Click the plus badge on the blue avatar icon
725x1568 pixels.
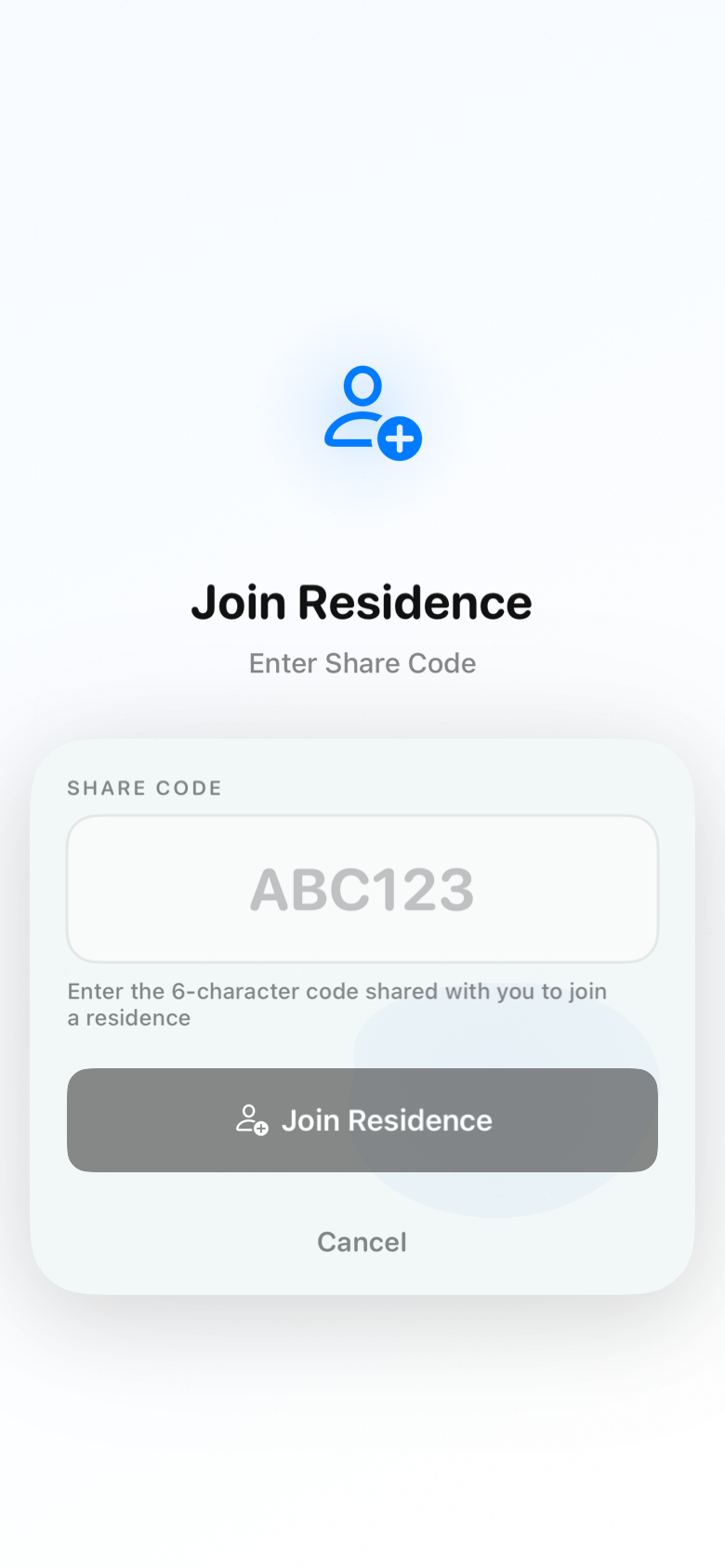point(398,438)
